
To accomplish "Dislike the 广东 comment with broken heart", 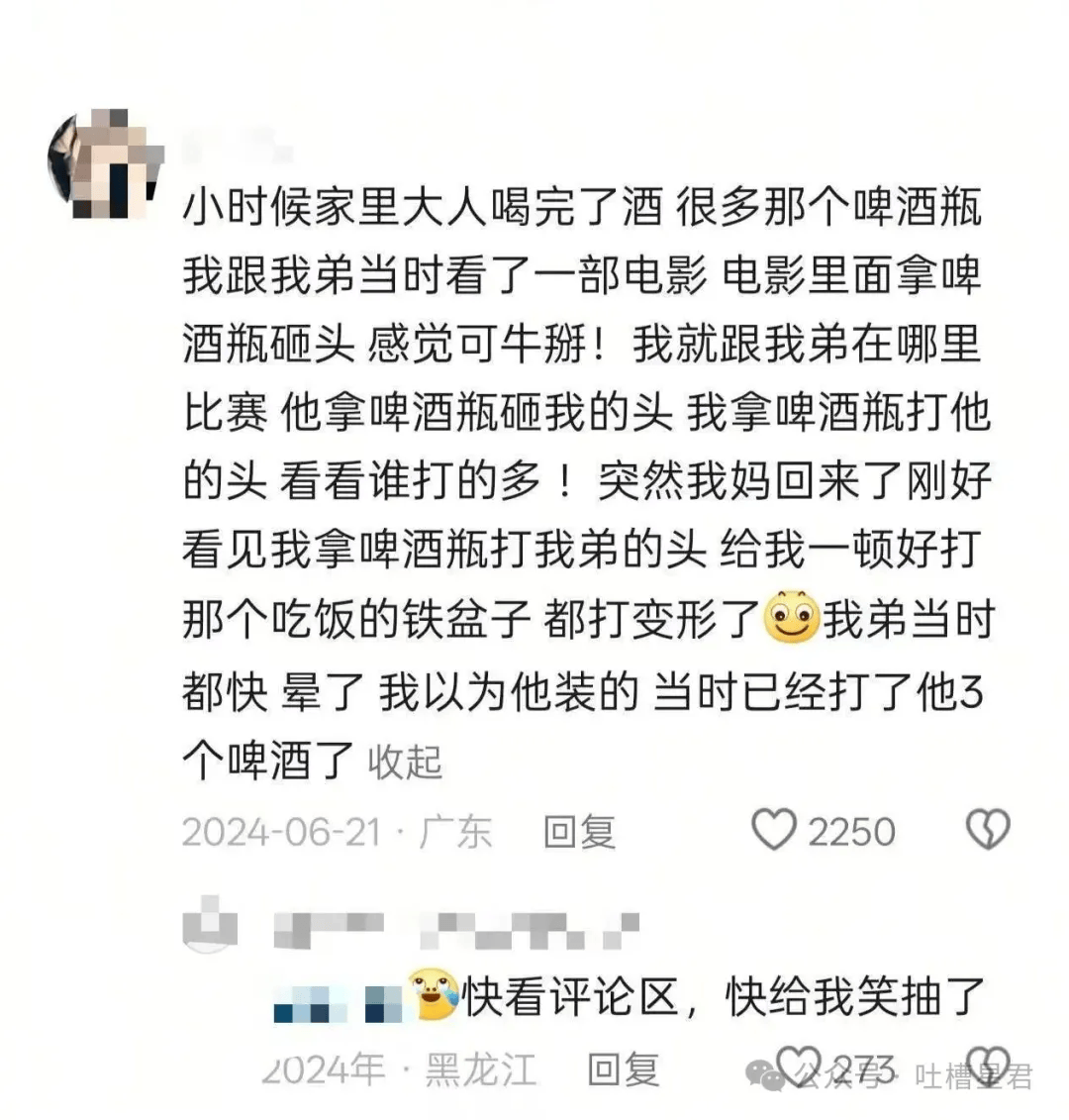I will tap(988, 829).
